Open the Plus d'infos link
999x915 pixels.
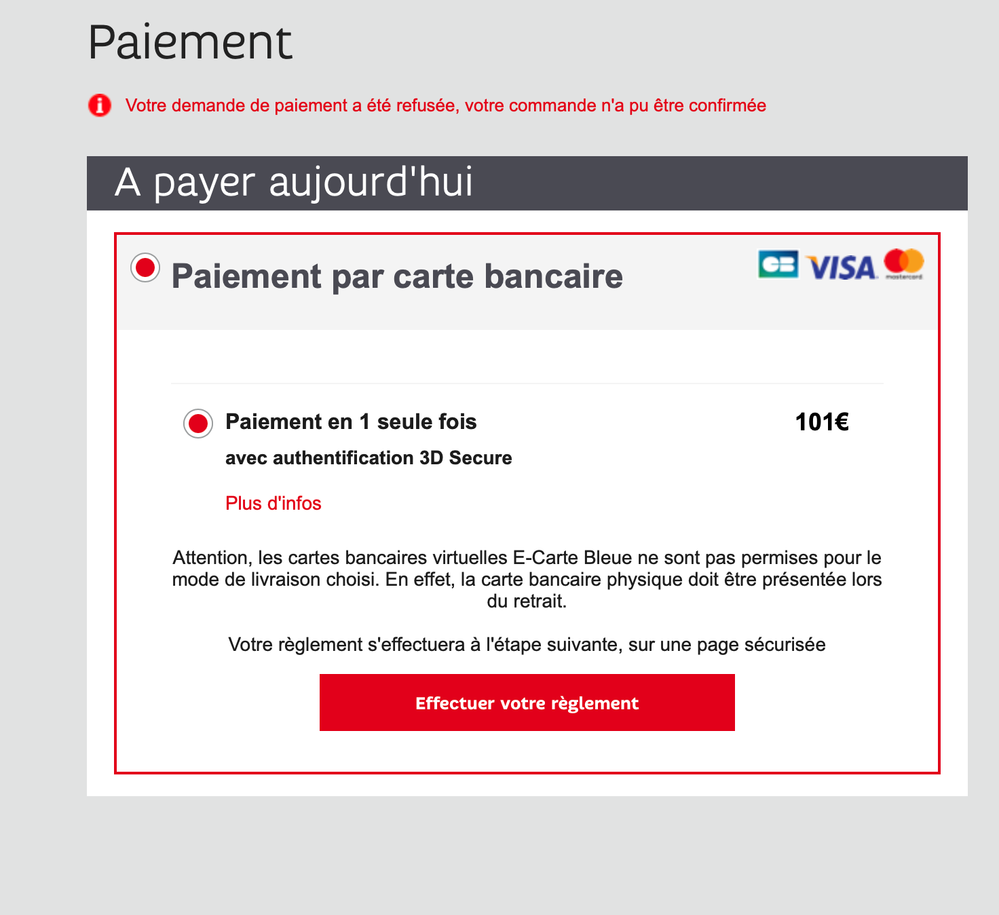273,503
